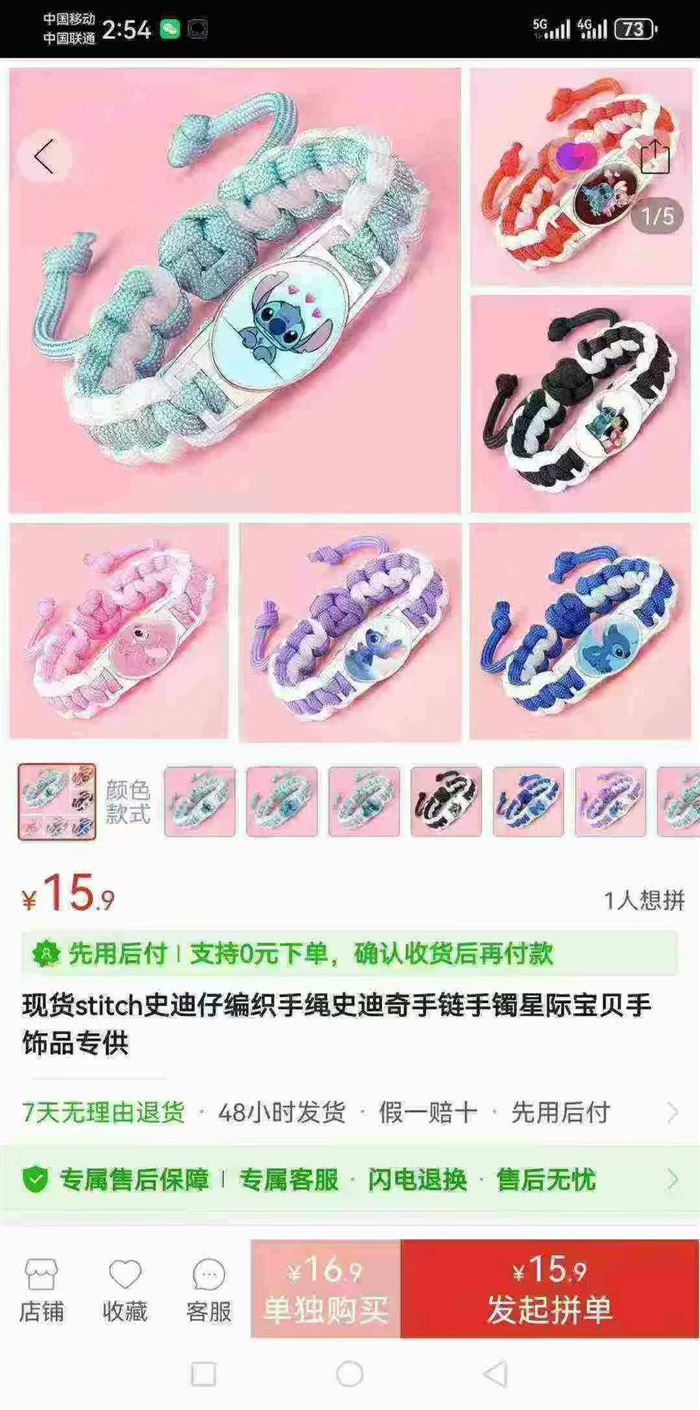Add item to 收藏 favorites
Screen dimensions: 700x1410
click(125, 1290)
